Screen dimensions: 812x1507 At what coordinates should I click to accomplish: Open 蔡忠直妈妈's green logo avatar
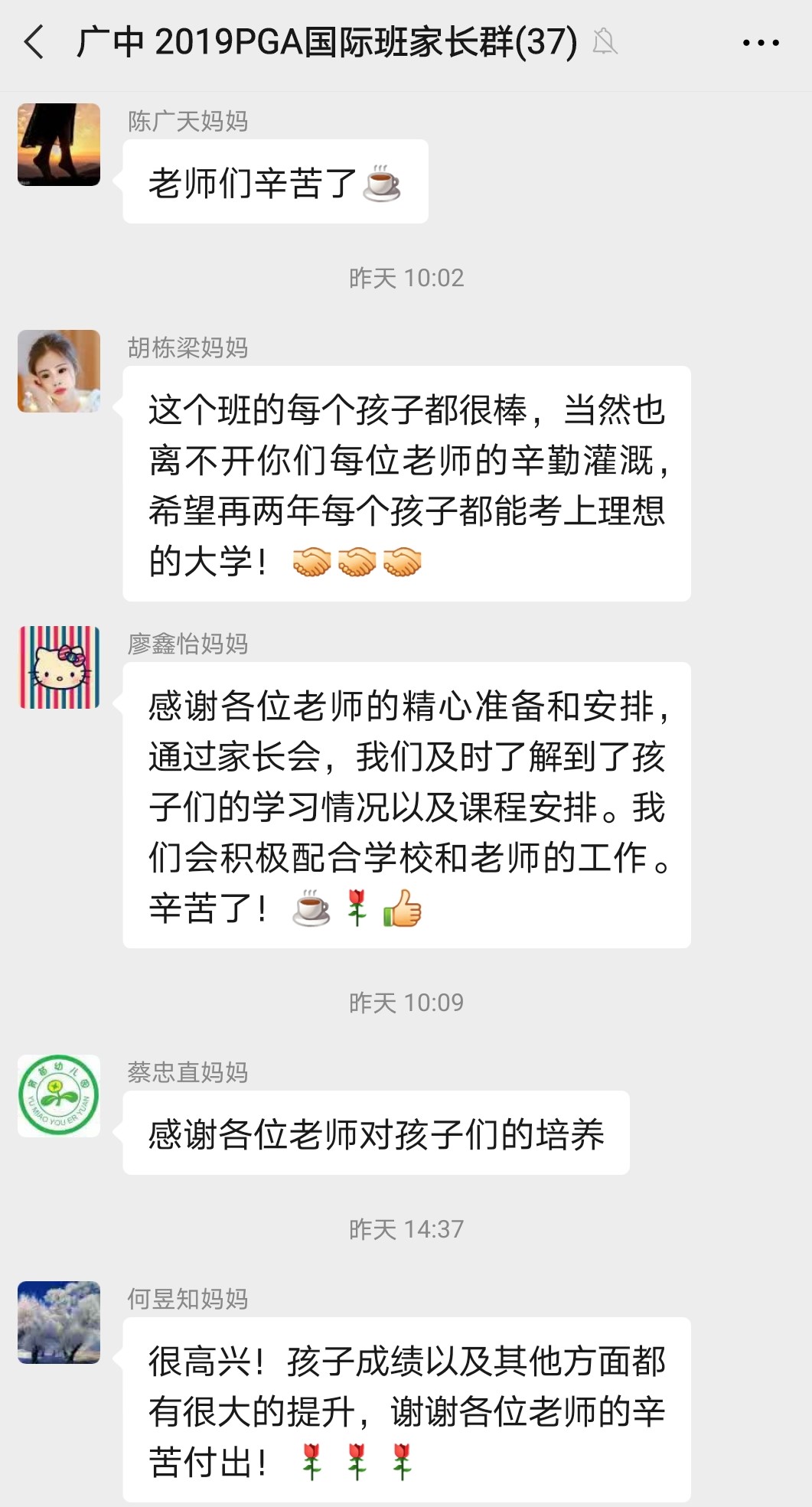(59, 1096)
